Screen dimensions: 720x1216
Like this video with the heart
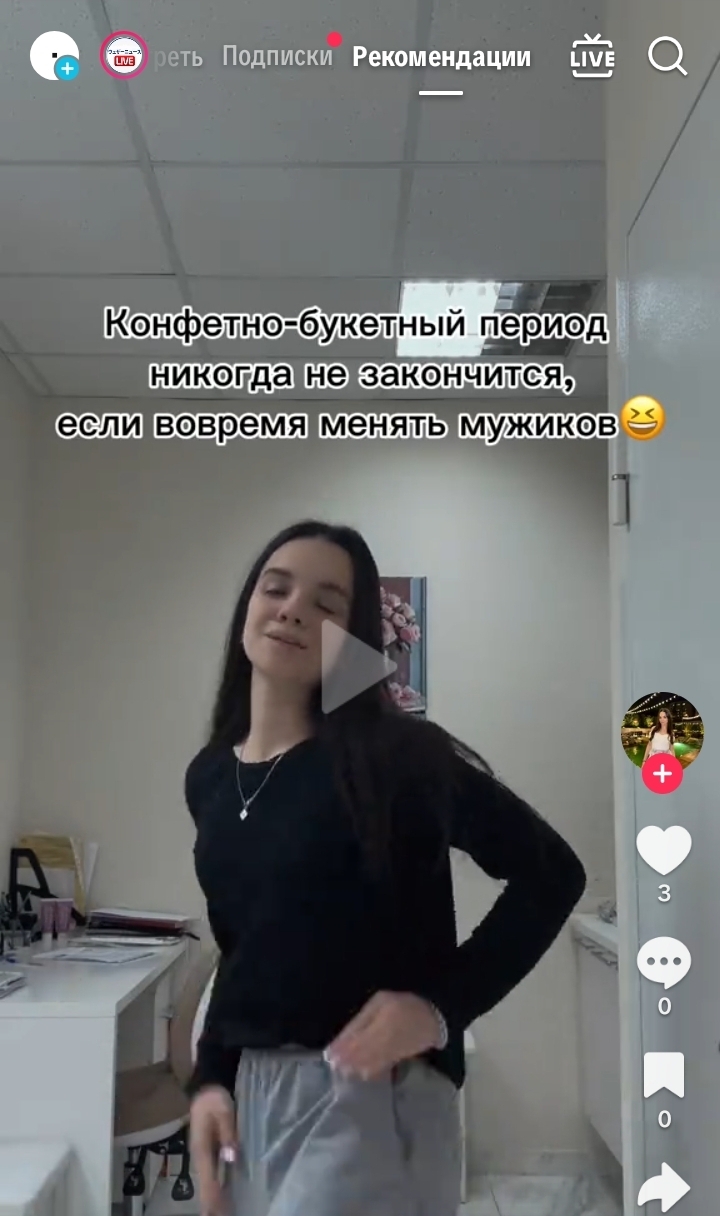664,850
